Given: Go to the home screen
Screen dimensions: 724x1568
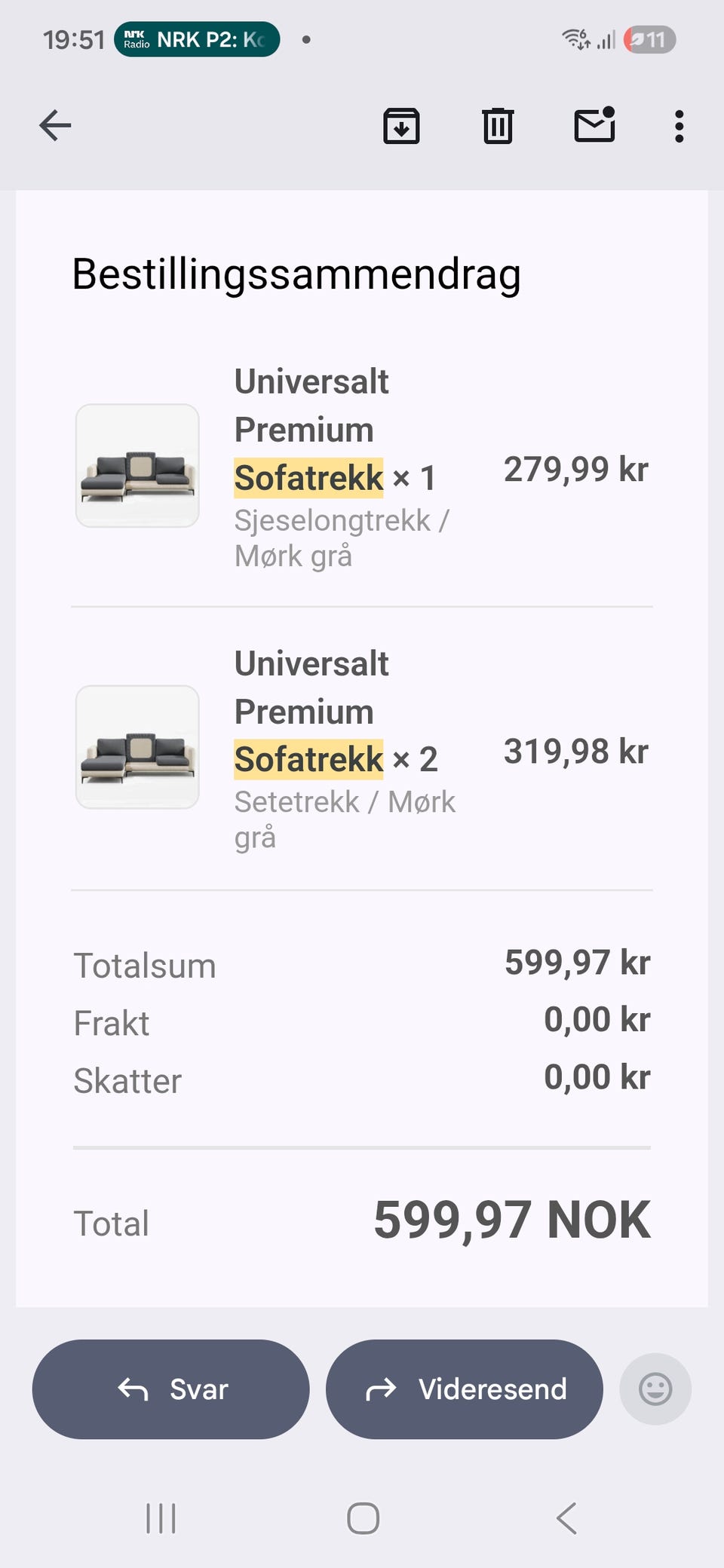Looking at the screenshot, I should pyautogui.click(x=363, y=1518).
